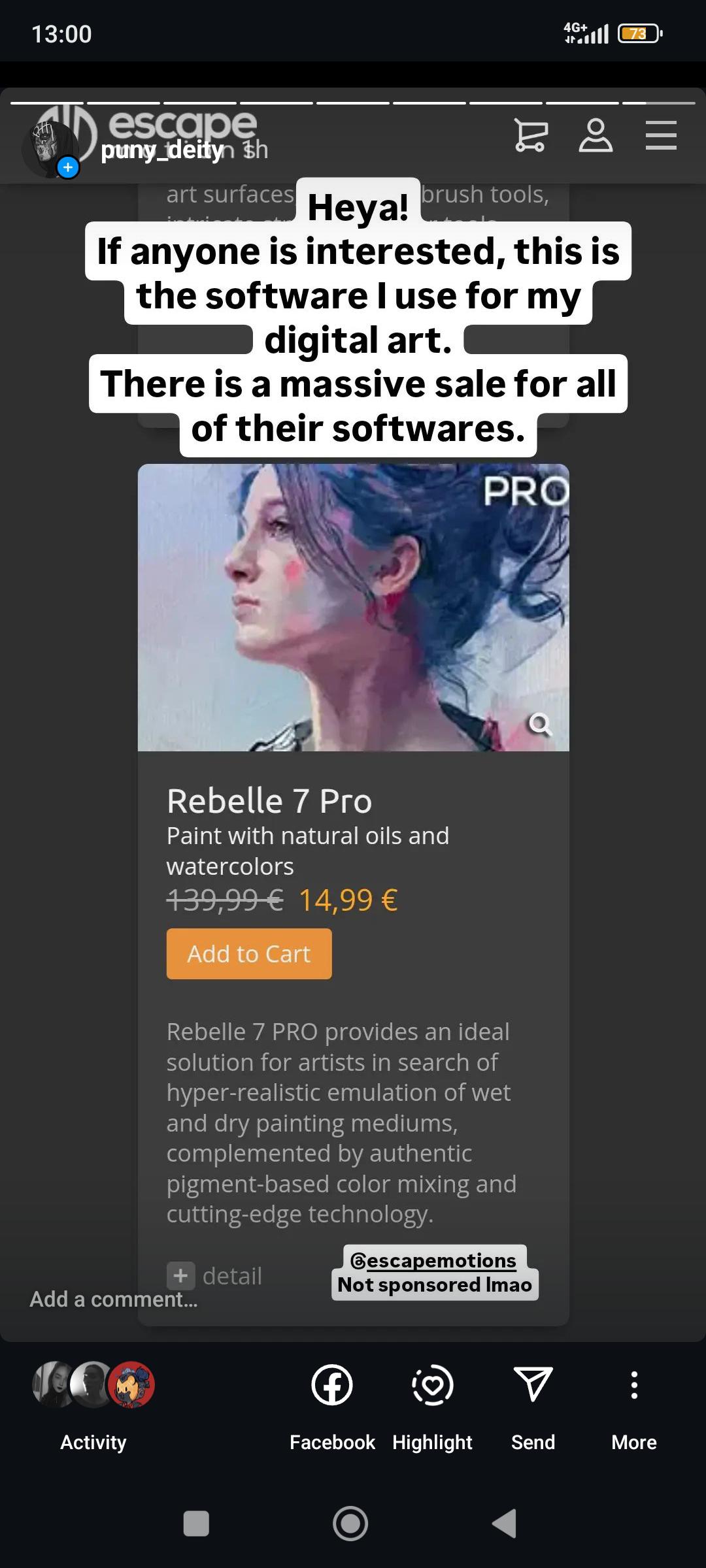
Task: Tap the puny_deity username
Action: (162, 150)
